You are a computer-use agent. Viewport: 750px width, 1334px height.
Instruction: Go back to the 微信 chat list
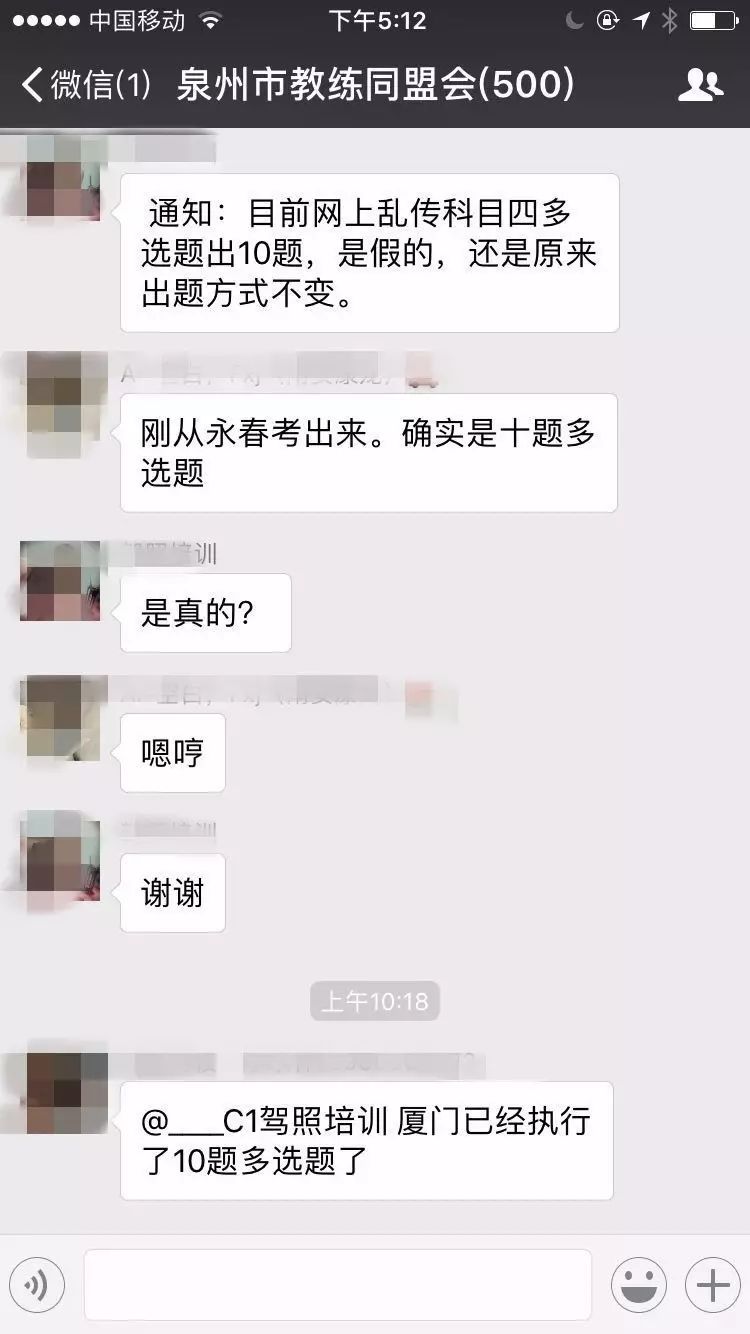85,85
